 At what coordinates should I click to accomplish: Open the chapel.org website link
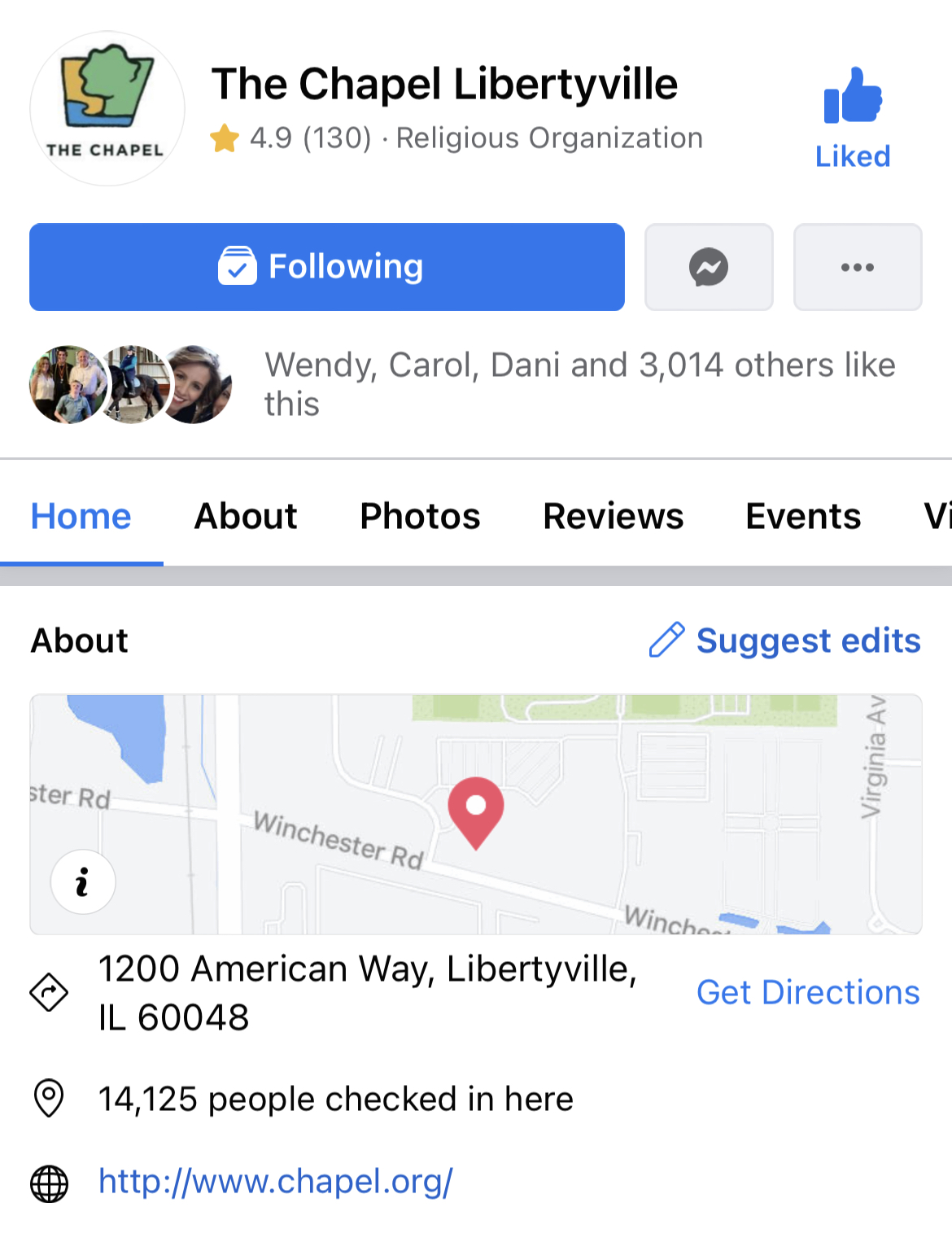pos(275,1181)
